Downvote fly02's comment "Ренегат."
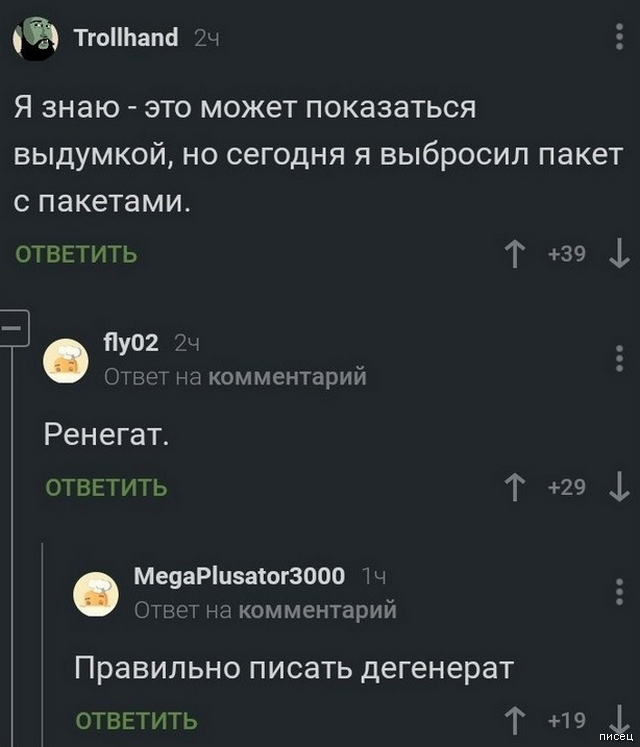This screenshot has height=747, width=640. pos(619,488)
